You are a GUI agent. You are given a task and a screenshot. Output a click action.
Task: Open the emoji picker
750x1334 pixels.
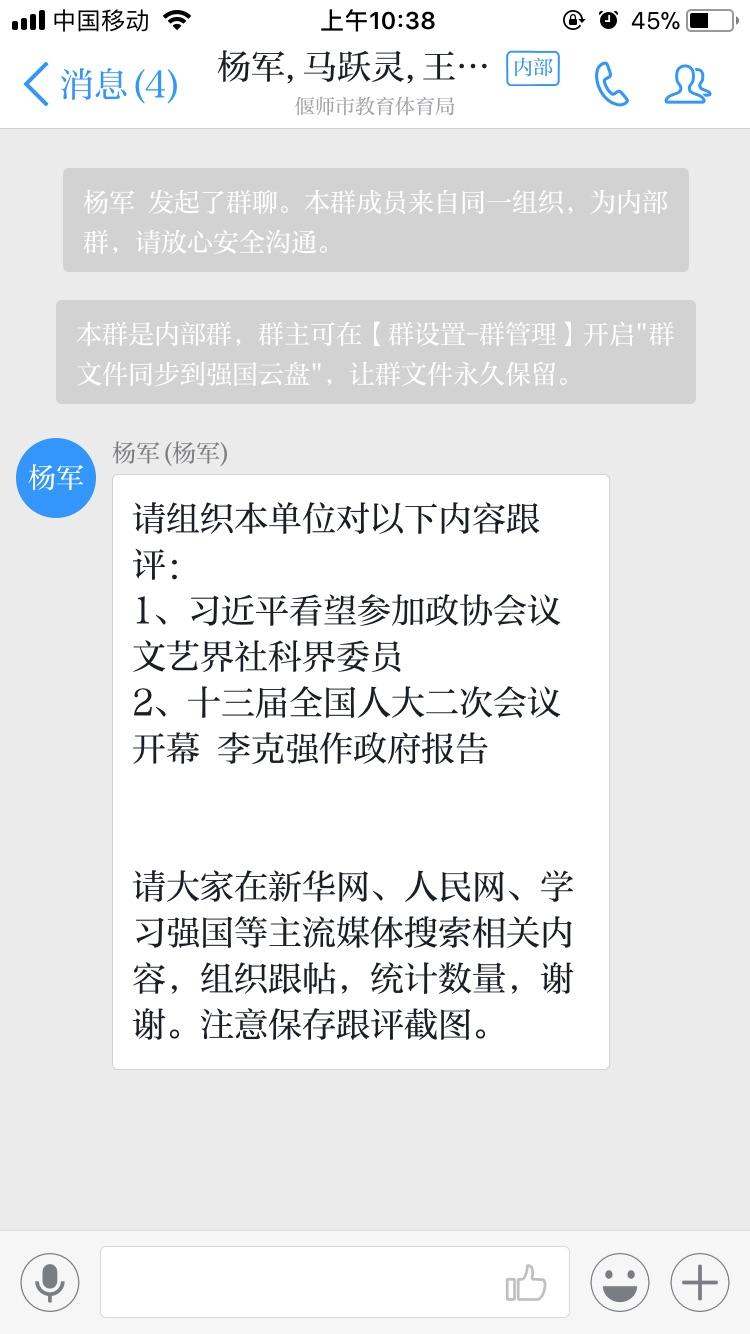tap(619, 1281)
